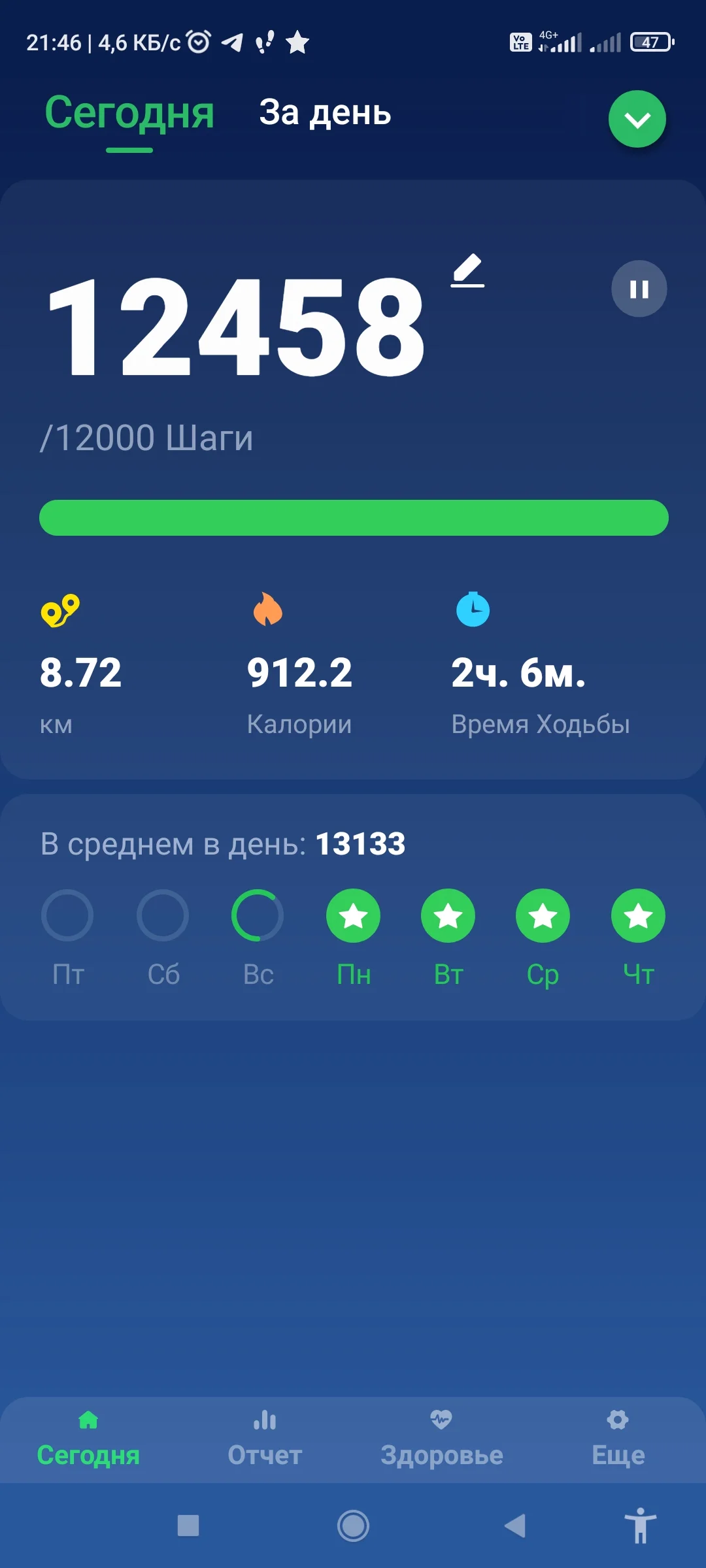Screen dimensions: 706x1568
Task: Switch to the За день tab
Action: tap(326, 114)
